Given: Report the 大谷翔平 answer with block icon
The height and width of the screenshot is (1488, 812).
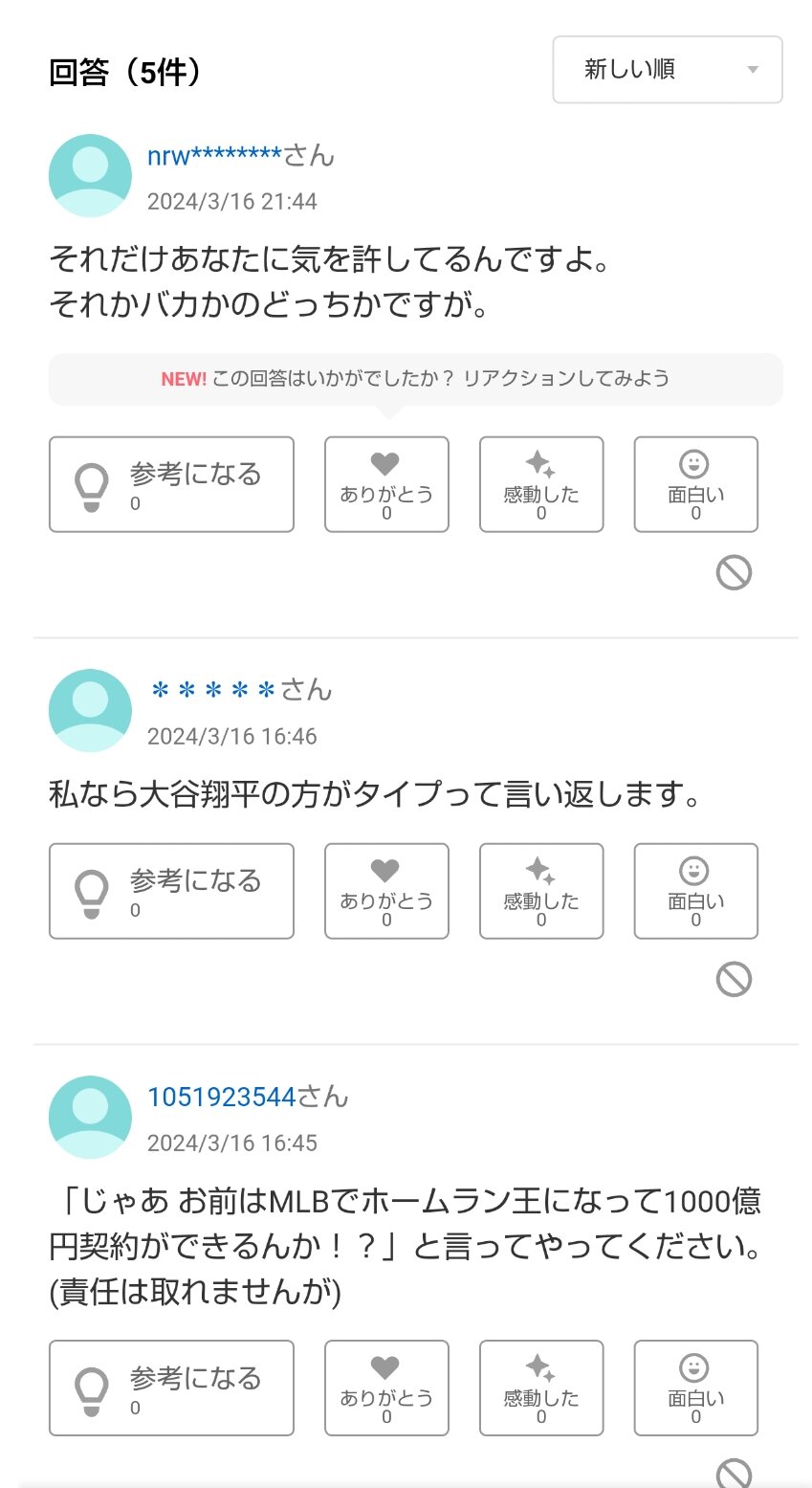Looking at the screenshot, I should tap(734, 979).
